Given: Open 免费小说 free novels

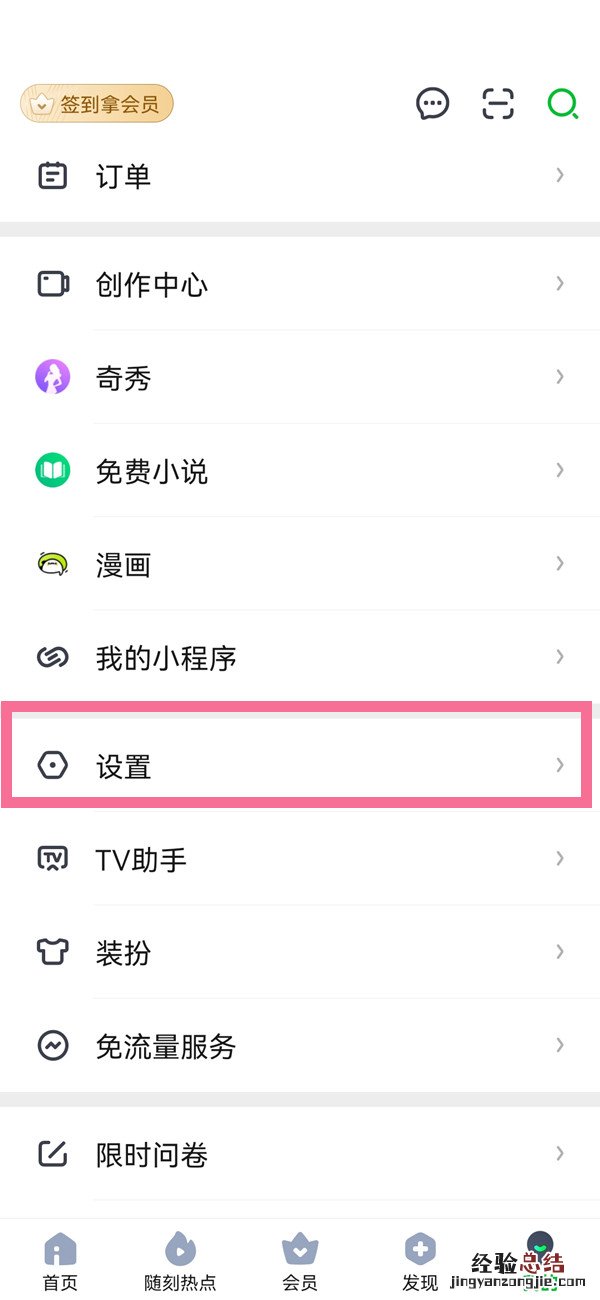Looking at the screenshot, I should 300,471.
